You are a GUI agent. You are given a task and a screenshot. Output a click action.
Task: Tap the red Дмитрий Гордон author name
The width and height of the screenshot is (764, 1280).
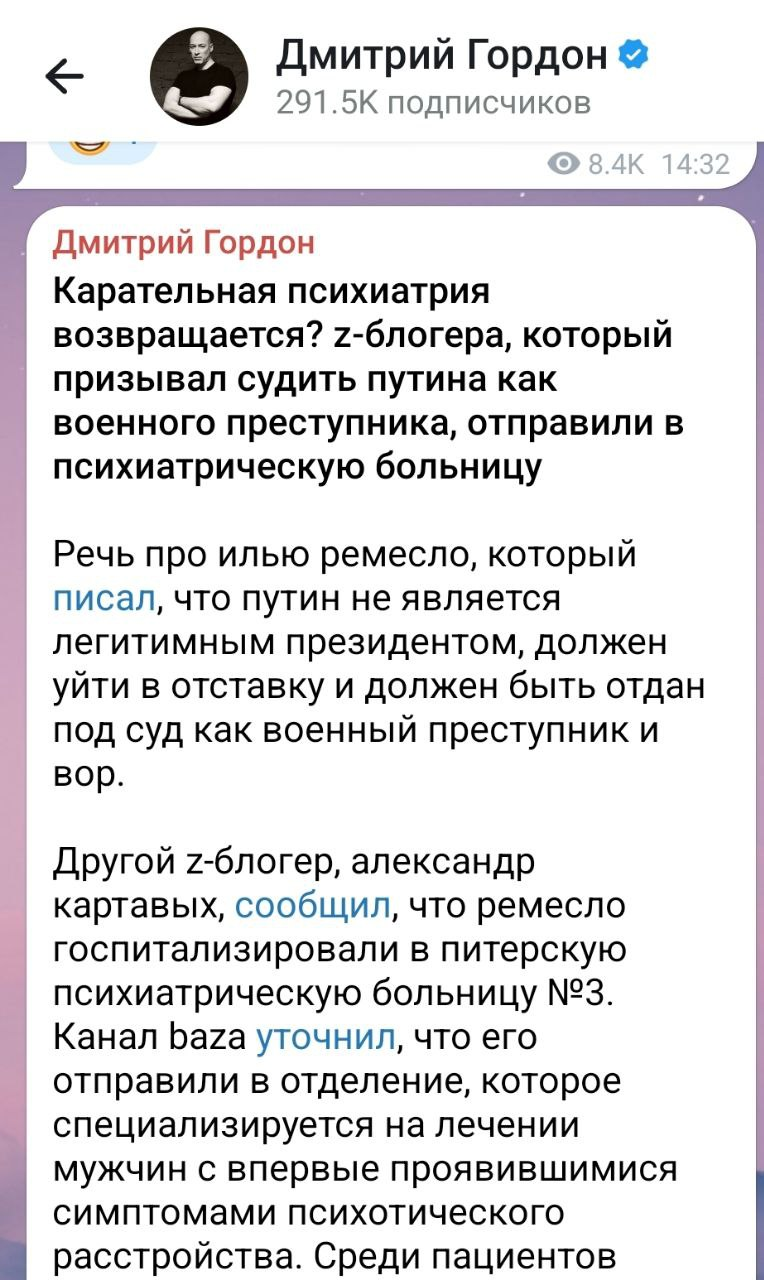click(182, 242)
